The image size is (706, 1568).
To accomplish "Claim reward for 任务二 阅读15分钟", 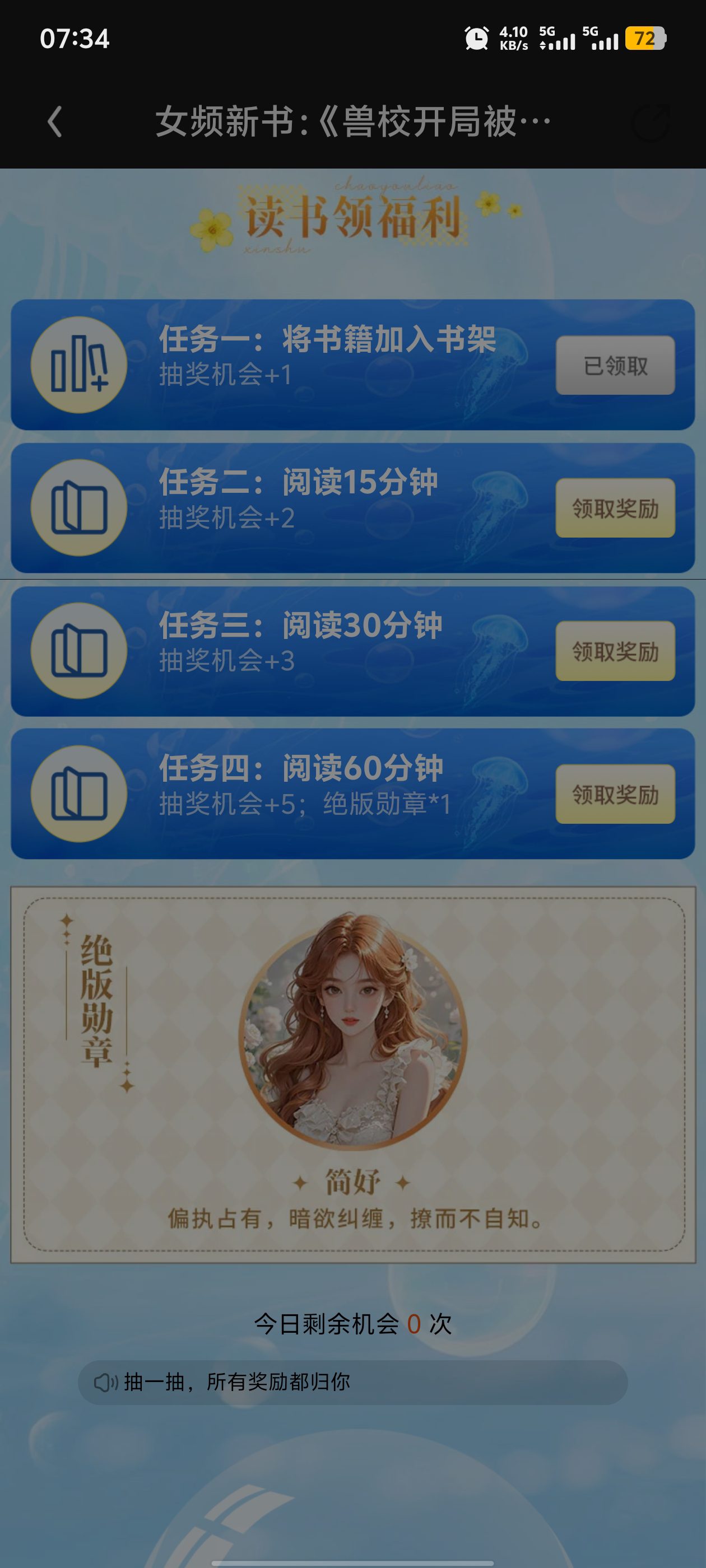I will [x=615, y=508].
